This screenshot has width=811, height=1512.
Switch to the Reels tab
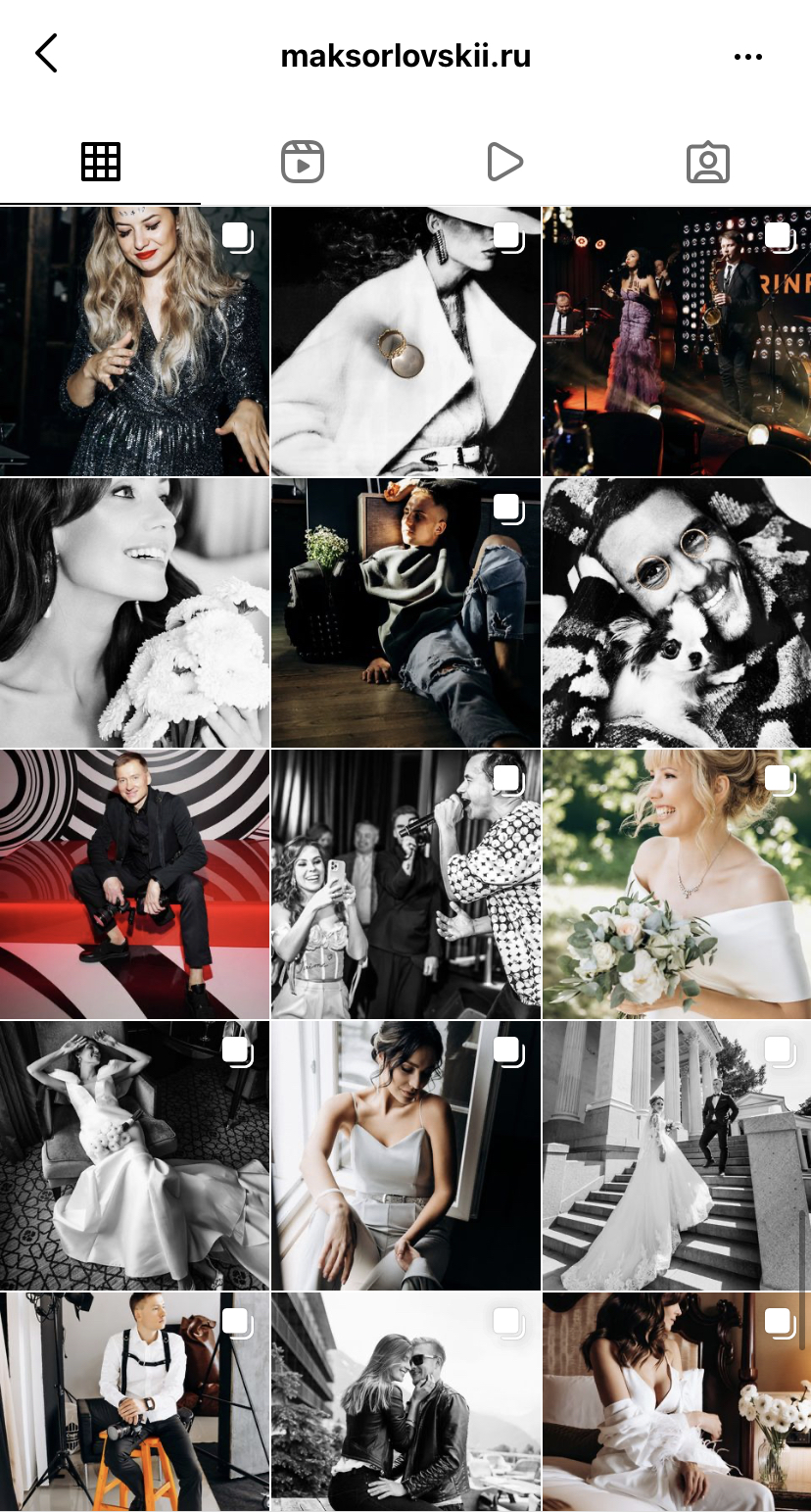(303, 162)
